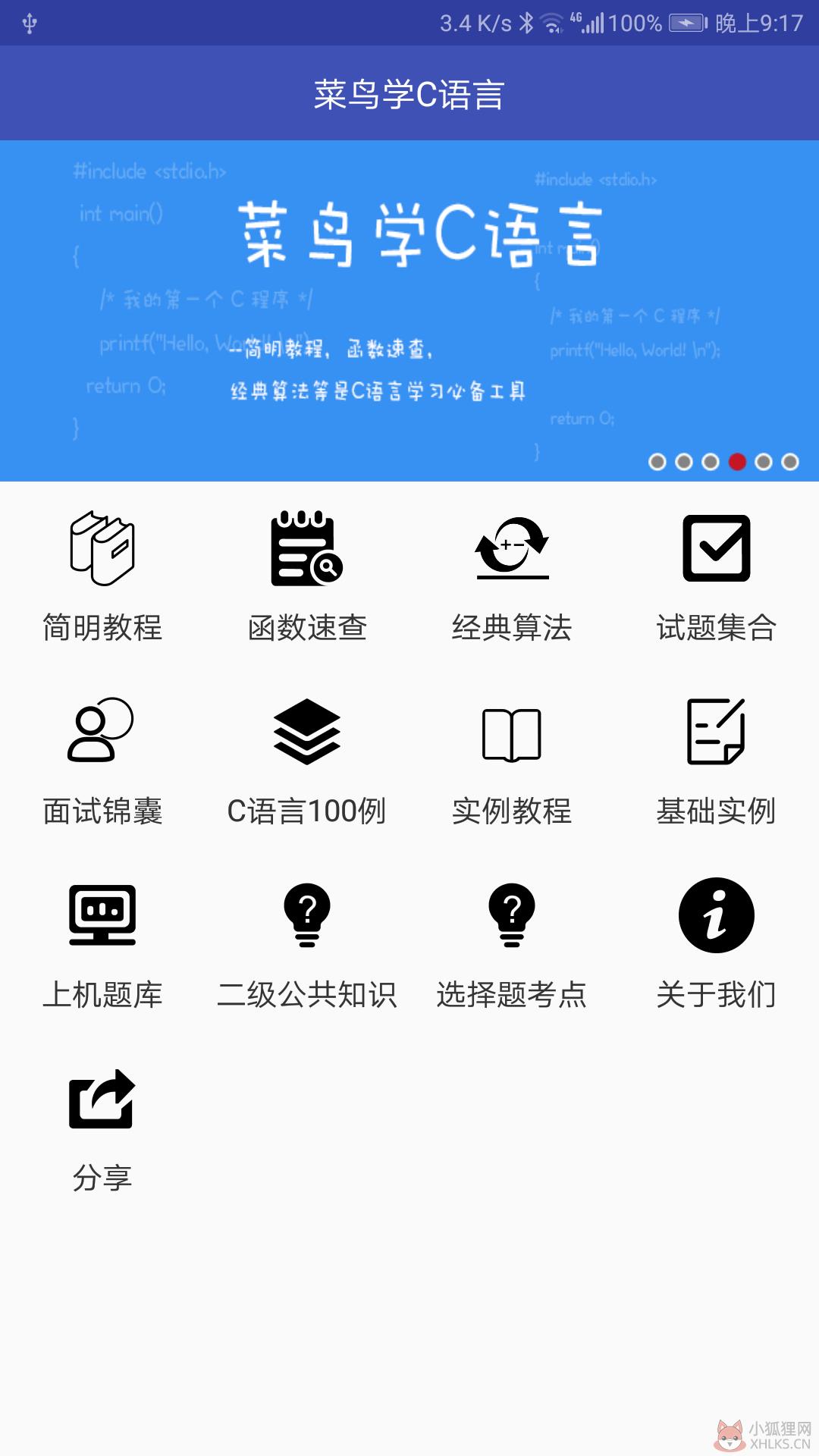Open 上机题库 practice question bank
Screen dimensions: 819x1456
pyautogui.click(x=102, y=944)
